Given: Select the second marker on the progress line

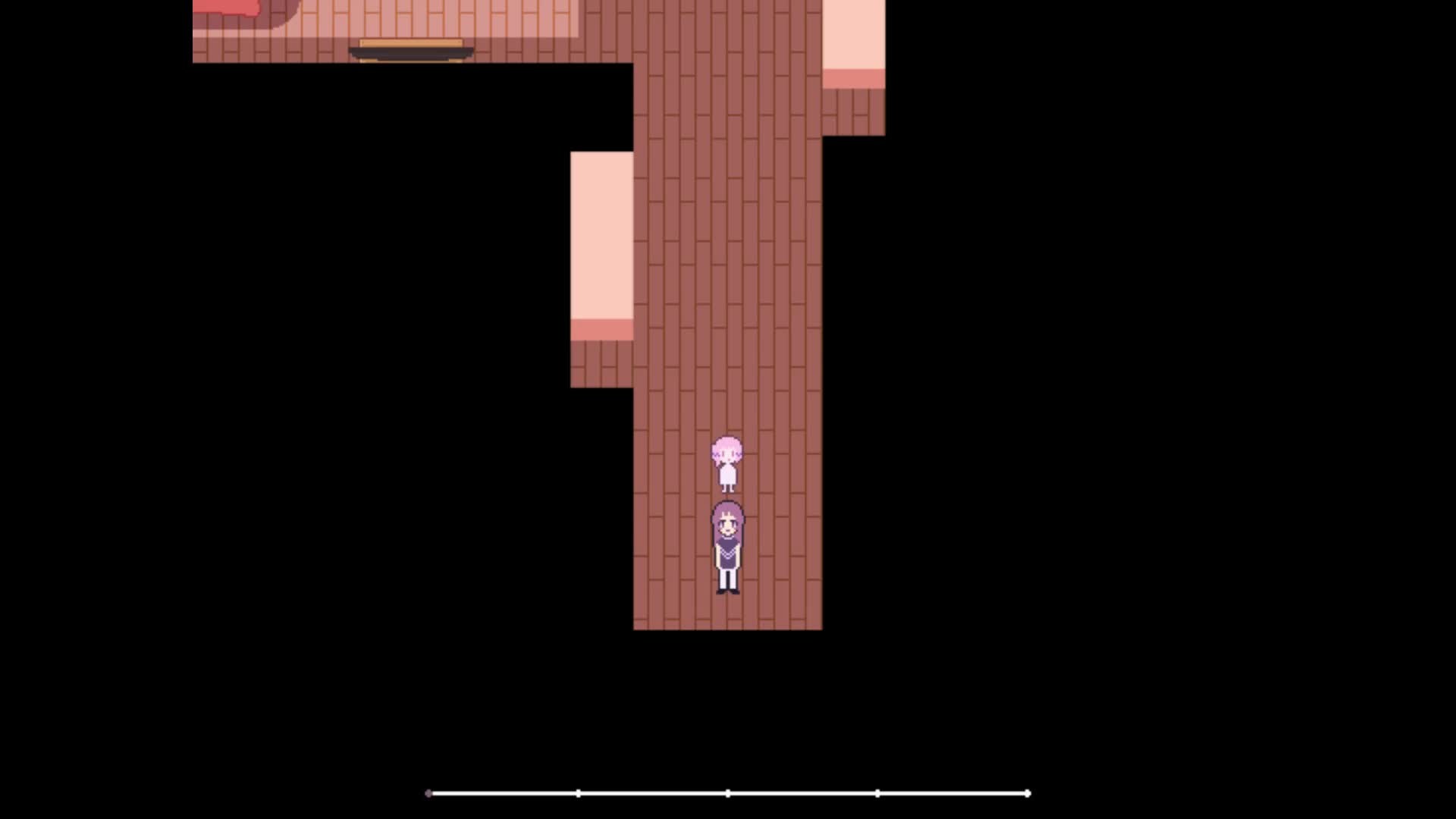Looking at the screenshot, I should (579, 793).
